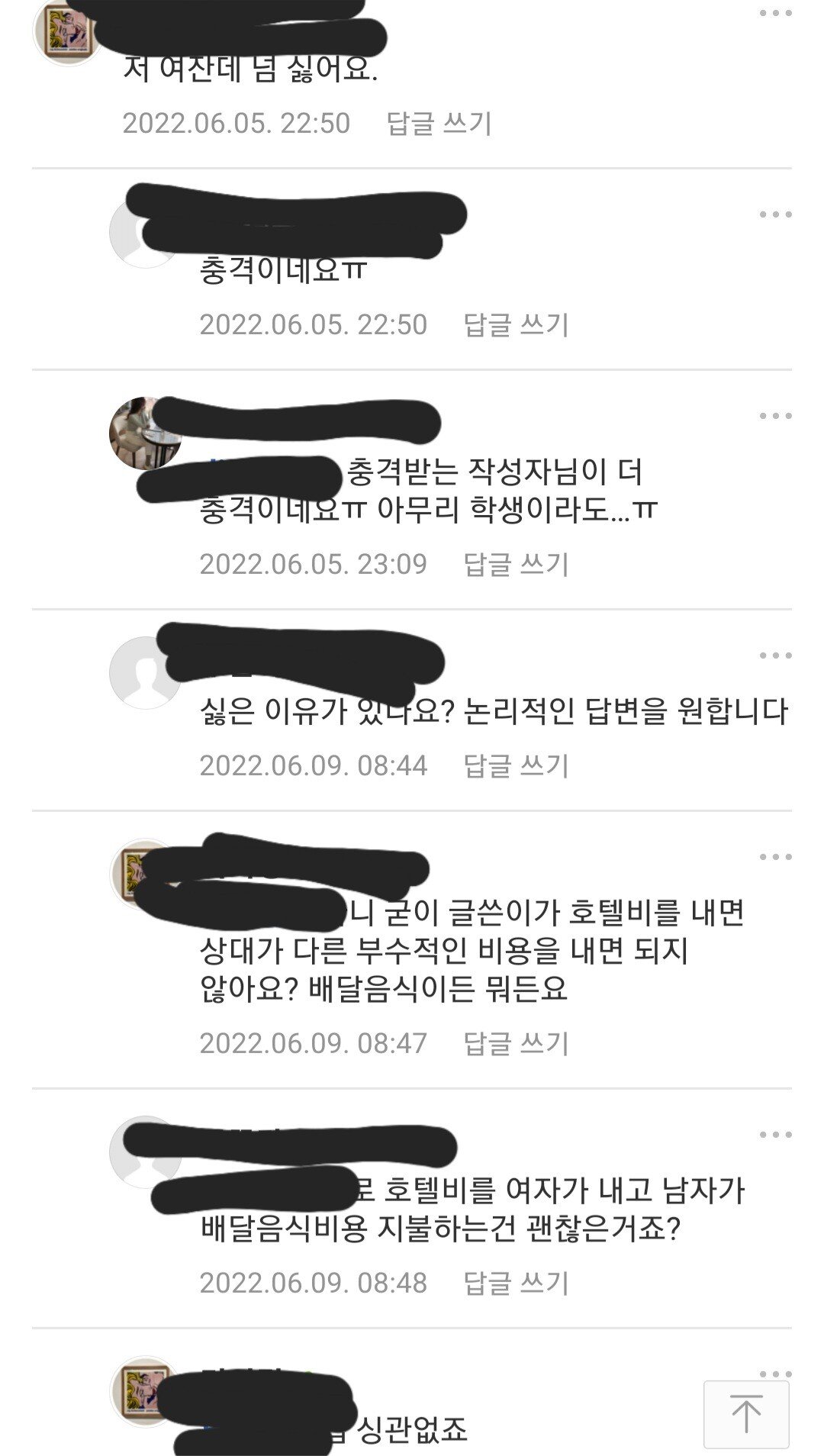Tap 답글 쓰기 on the 08:47 comment
Image resolution: width=824 pixels, height=1456 pixels.
click(x=516, y=1043)
